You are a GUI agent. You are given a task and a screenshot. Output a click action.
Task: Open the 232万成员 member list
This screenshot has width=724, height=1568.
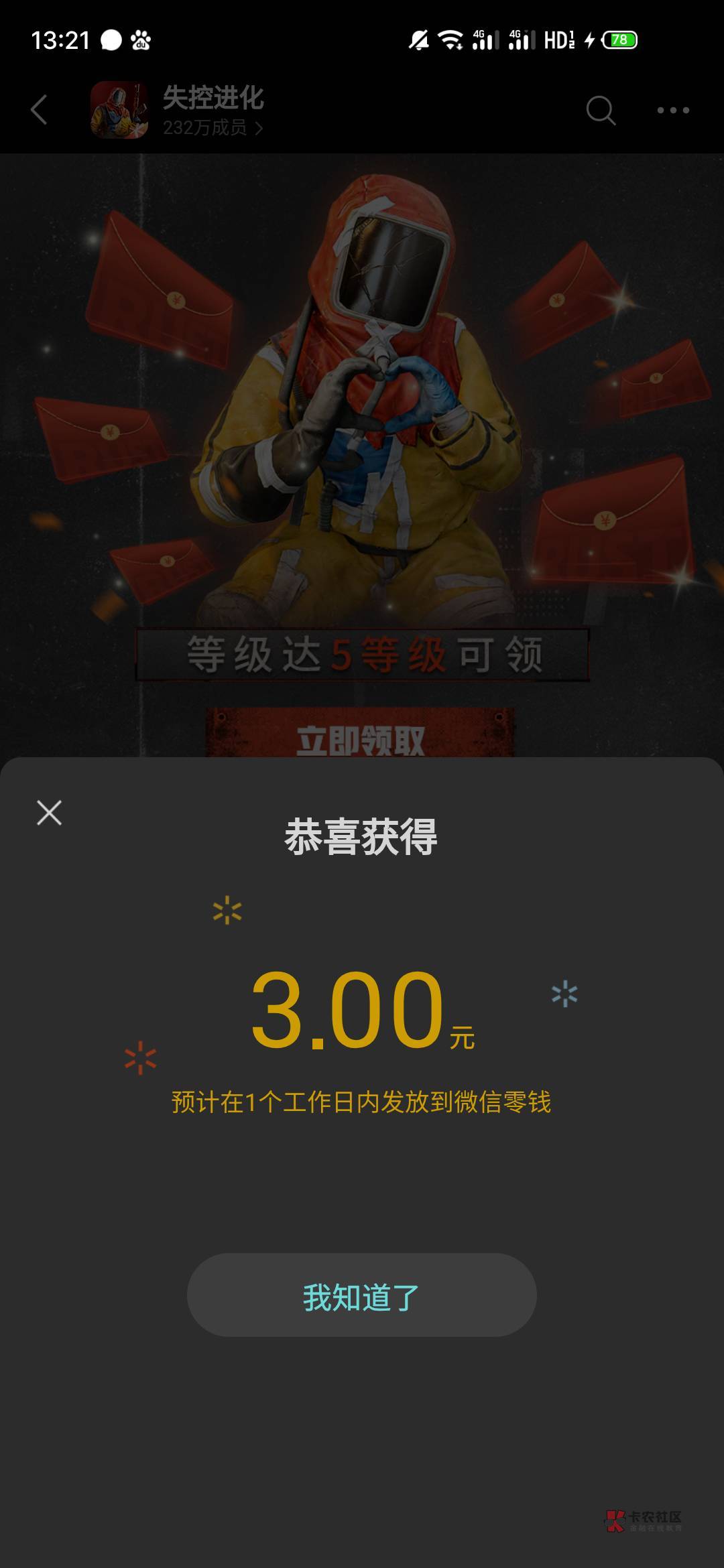213,127
